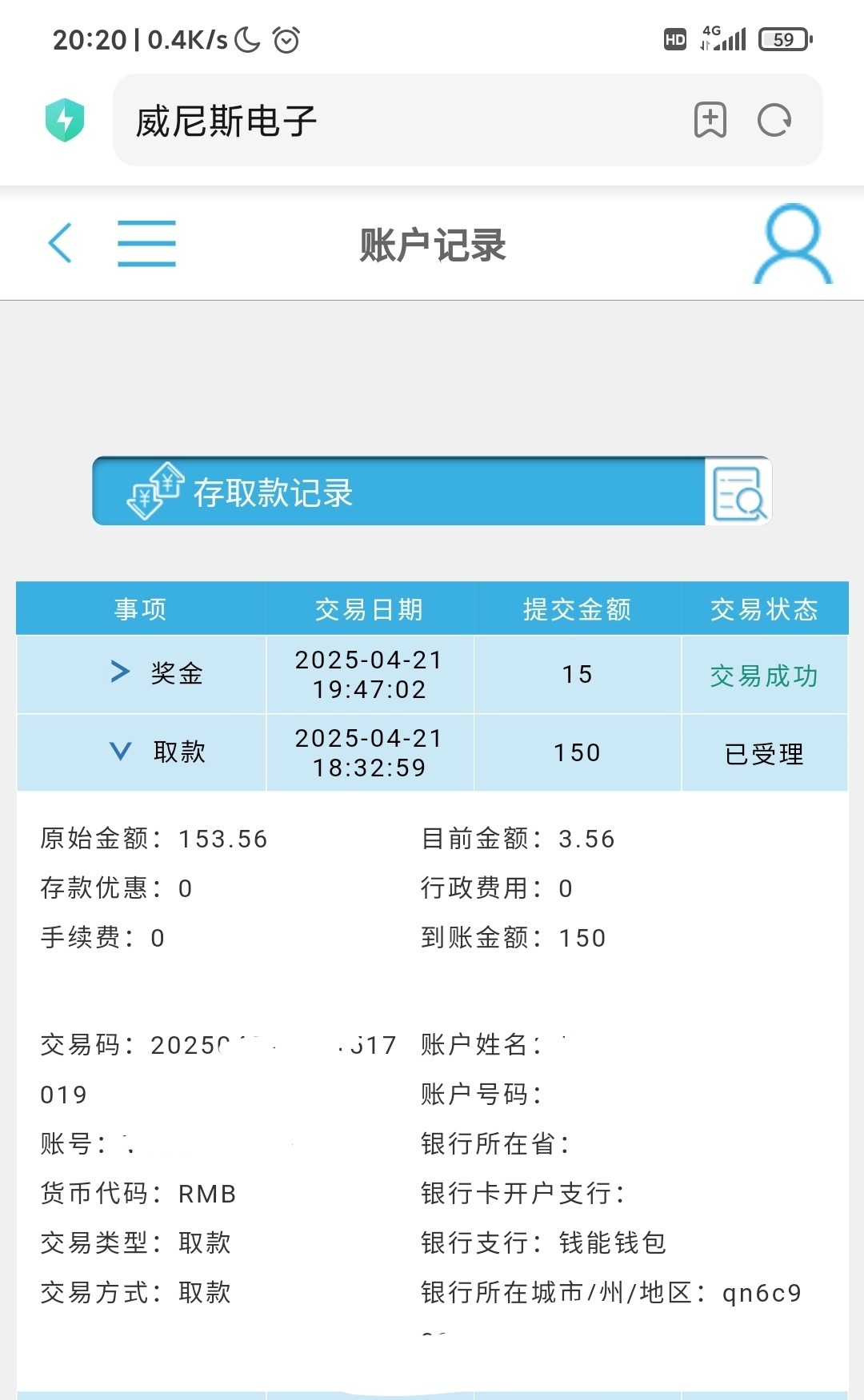Tap the browser security shield icon
Image resolution: width=864 pixels, height=1400 pixels.
coord(65,120)
